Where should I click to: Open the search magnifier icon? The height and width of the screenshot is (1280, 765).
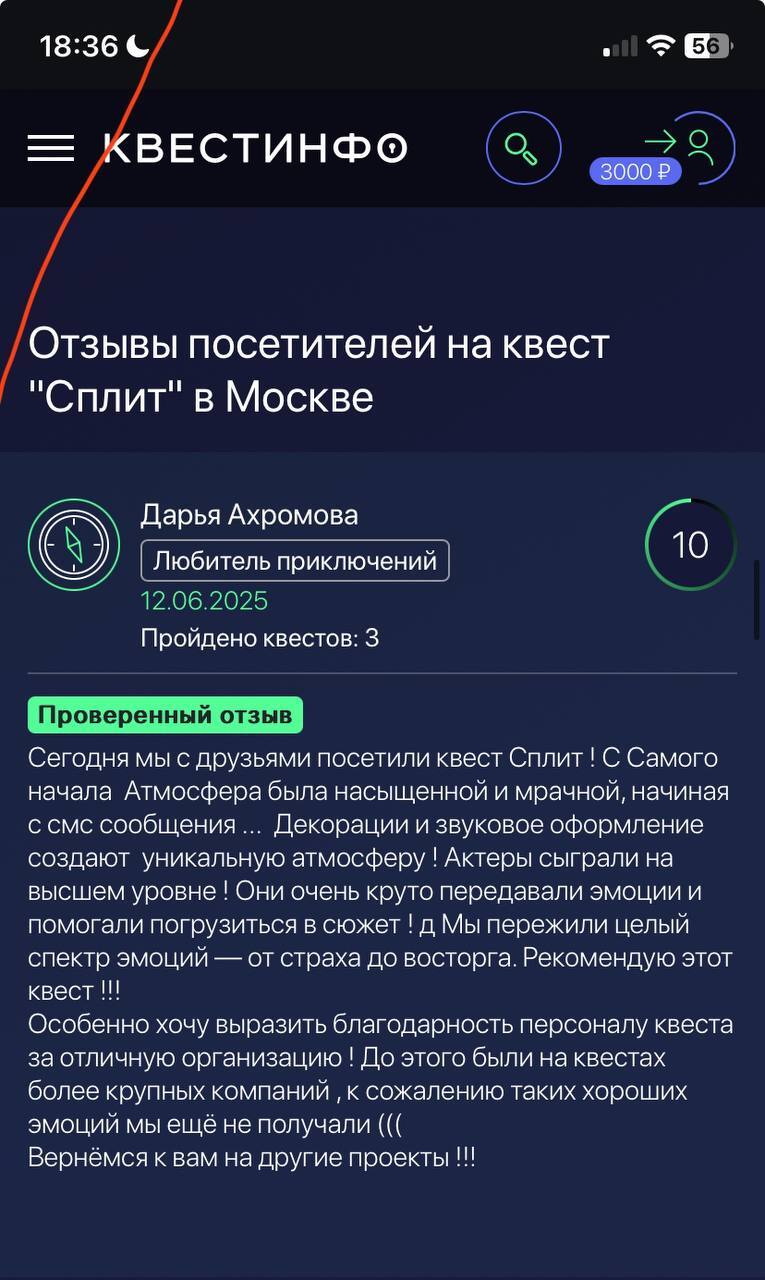pyautogui.click(x=522, y=149)
